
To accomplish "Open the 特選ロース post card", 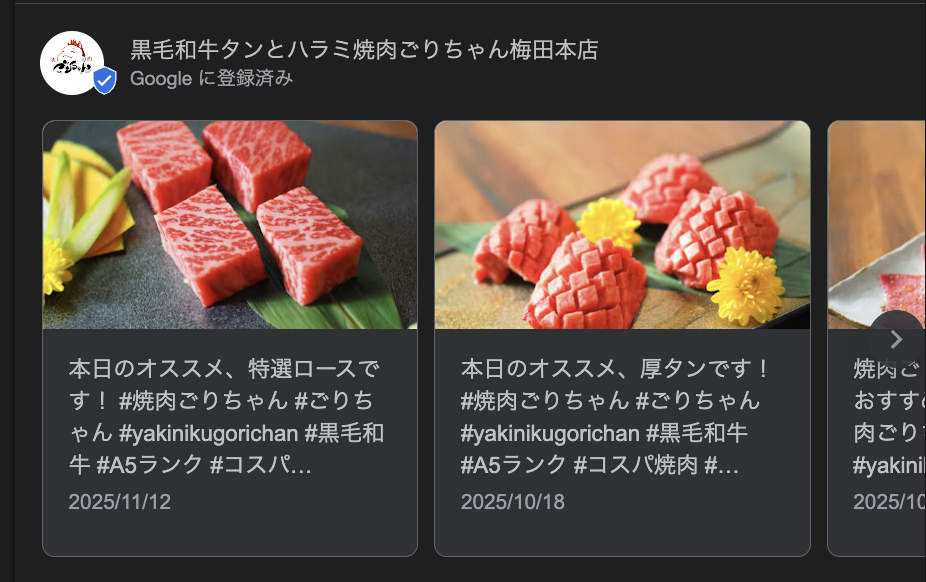I will coord(229,338).
